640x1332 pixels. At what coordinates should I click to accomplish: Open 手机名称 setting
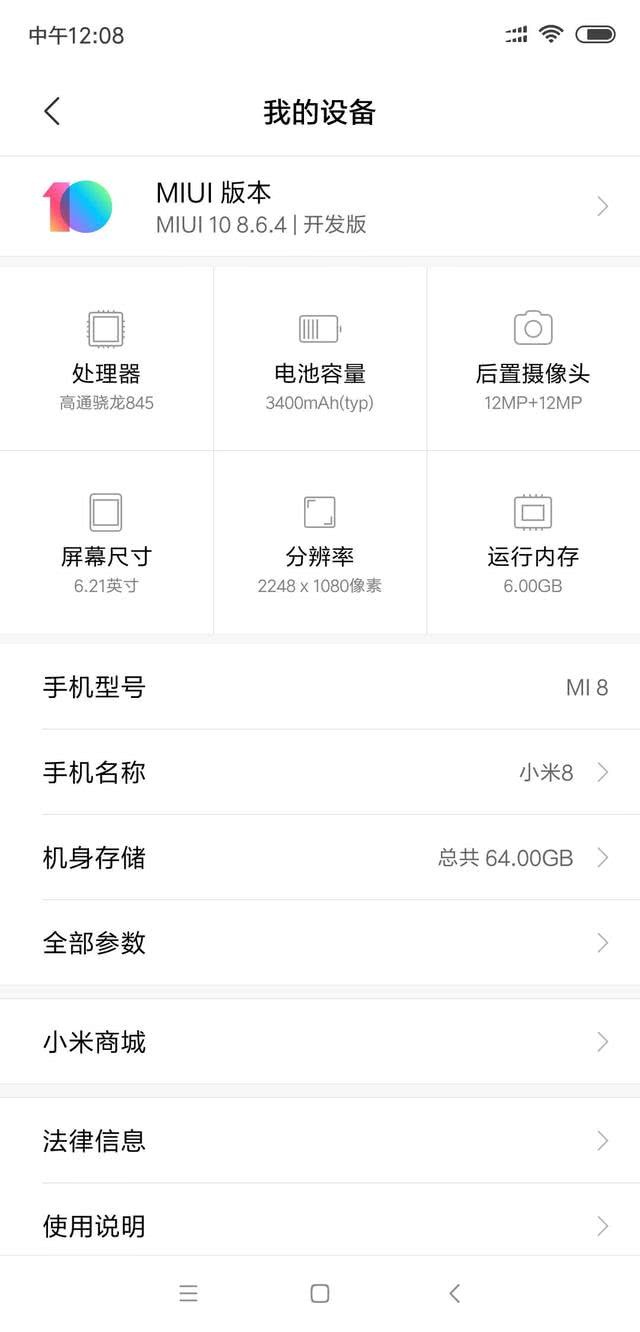pos(320,772)
